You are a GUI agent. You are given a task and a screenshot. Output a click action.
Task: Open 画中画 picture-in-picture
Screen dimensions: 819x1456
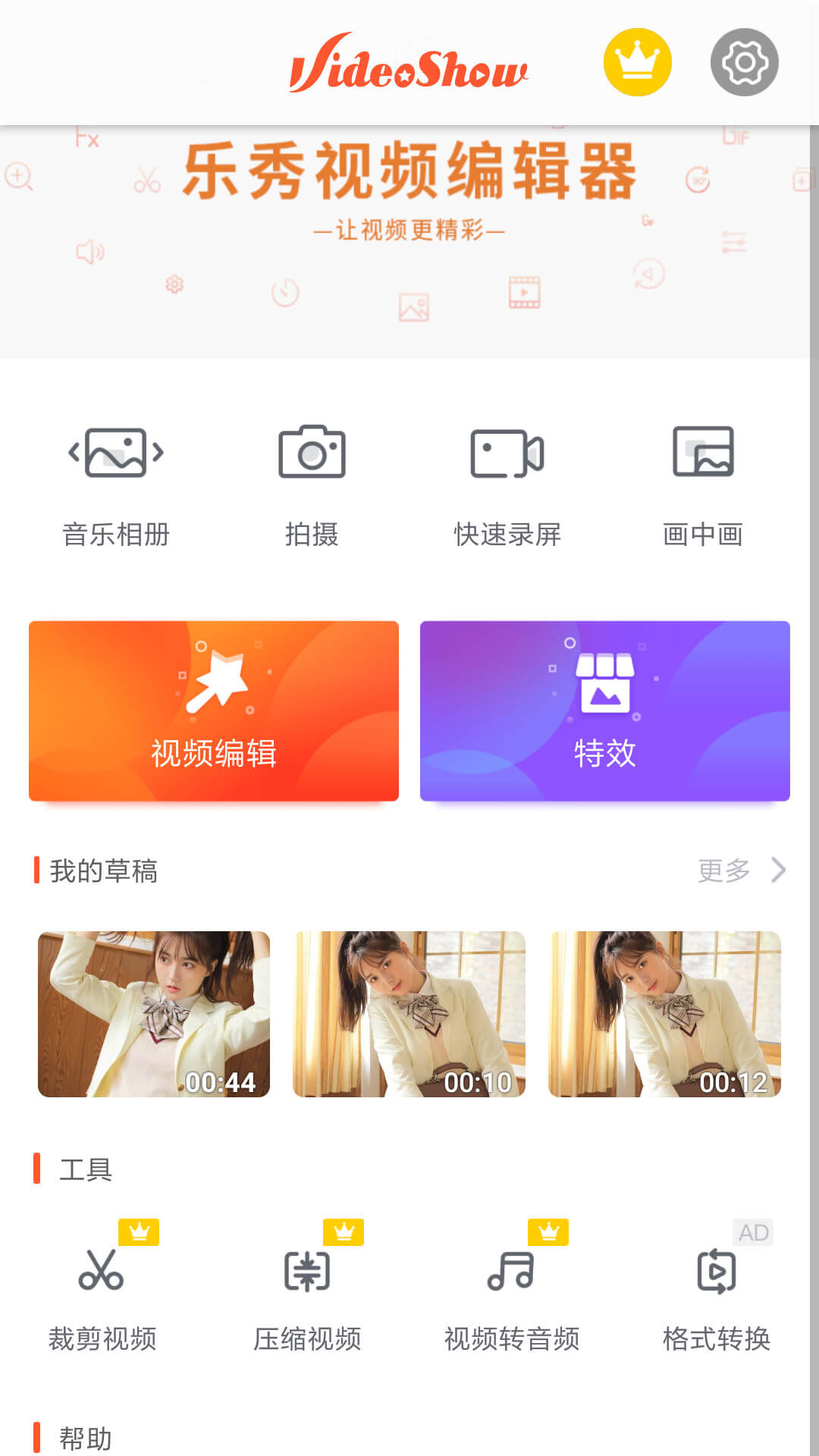(703, 485)
